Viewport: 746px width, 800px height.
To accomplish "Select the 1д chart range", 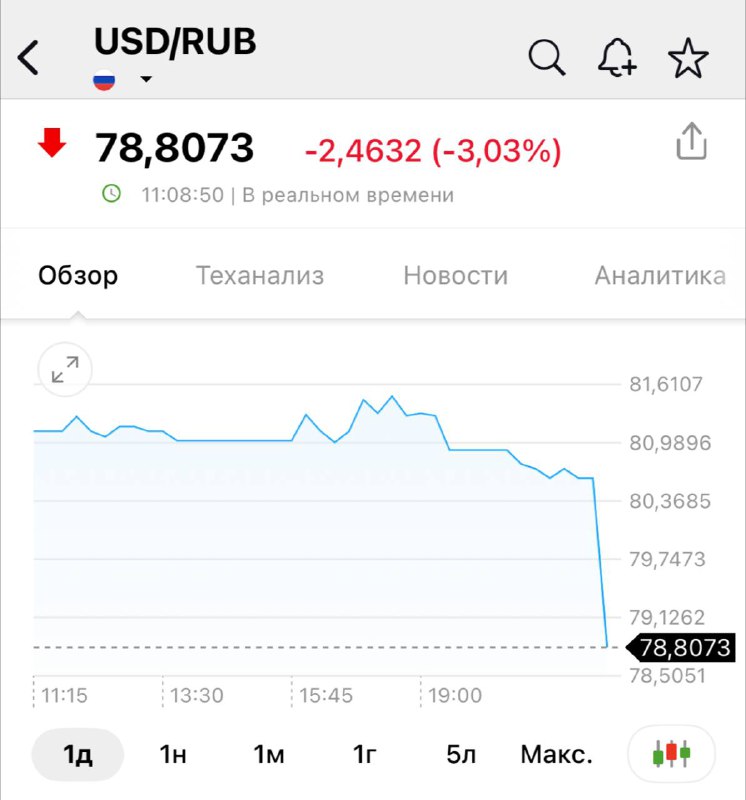I will point(78,754).
